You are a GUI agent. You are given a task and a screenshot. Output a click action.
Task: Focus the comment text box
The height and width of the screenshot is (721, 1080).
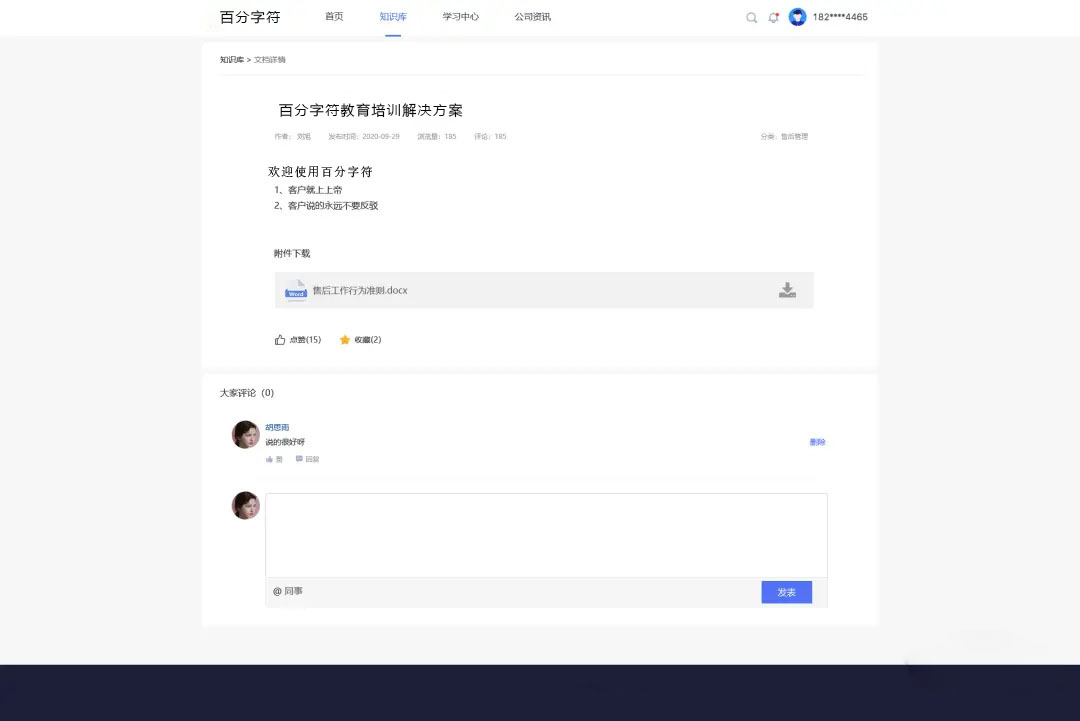point(546,534)
